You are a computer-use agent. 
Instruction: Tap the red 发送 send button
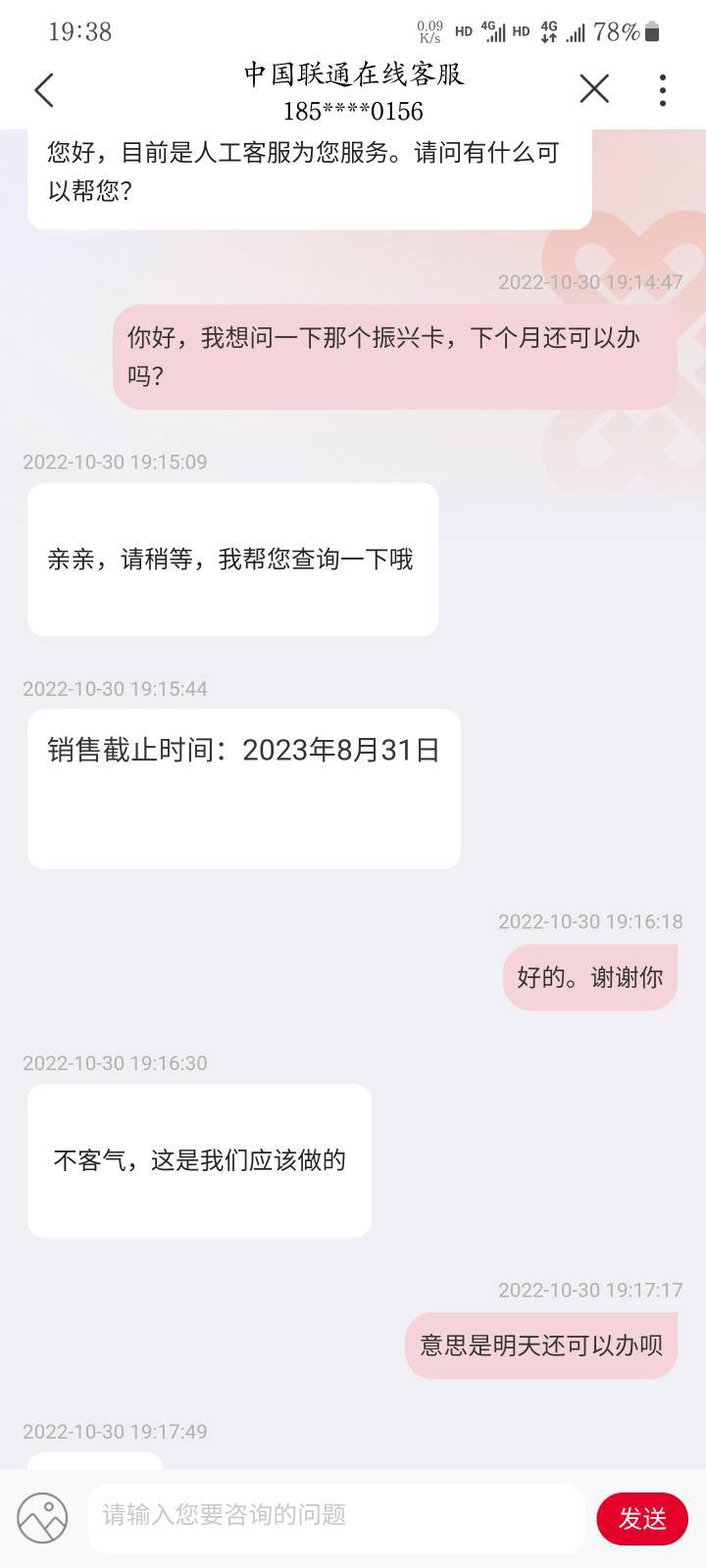click(x=642, y=1519)
